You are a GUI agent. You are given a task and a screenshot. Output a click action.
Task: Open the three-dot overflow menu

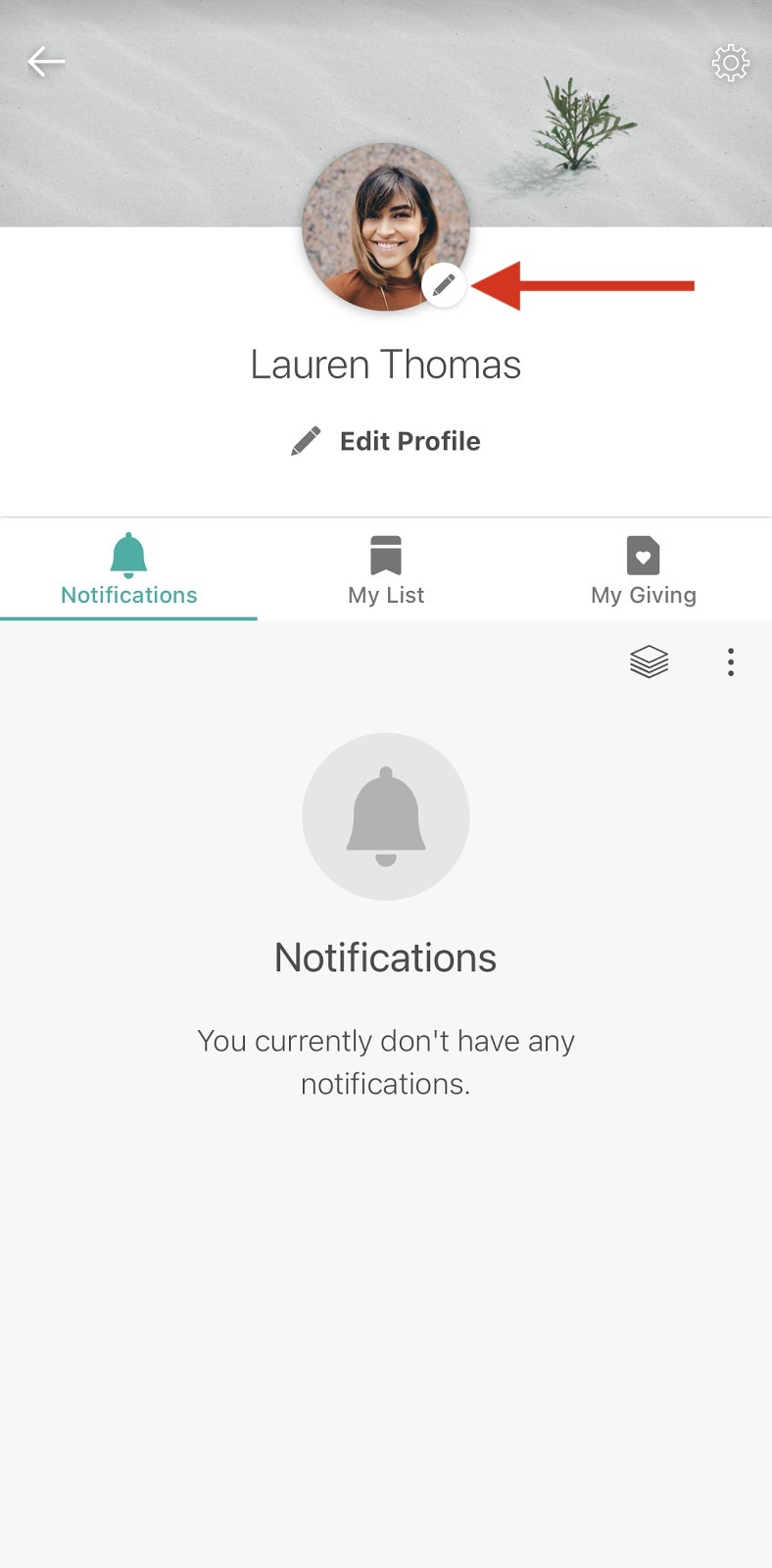730,661
